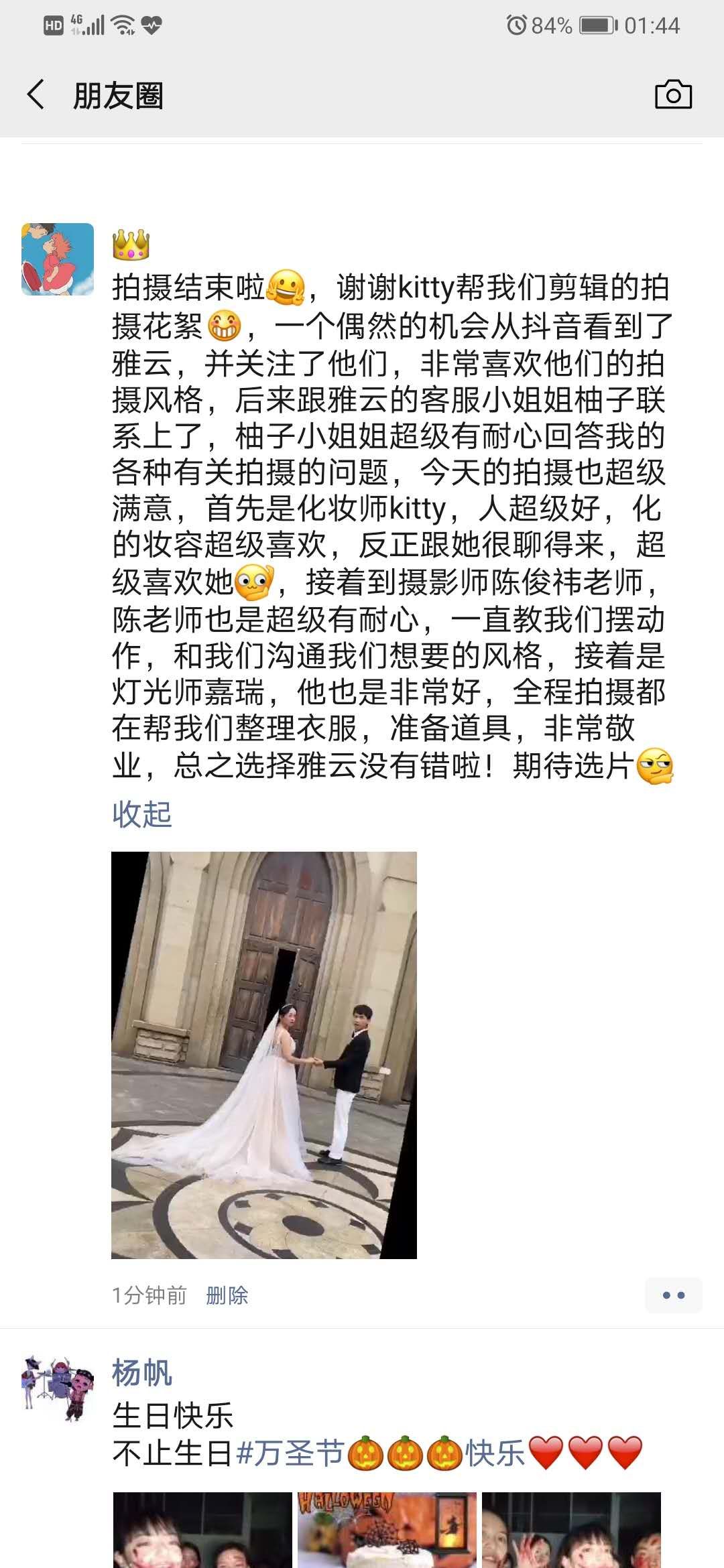The width and height of the screenshot is (724, 1568).
Task: Tap 杨帆's avatar picture
Action: click(58, 1388)
